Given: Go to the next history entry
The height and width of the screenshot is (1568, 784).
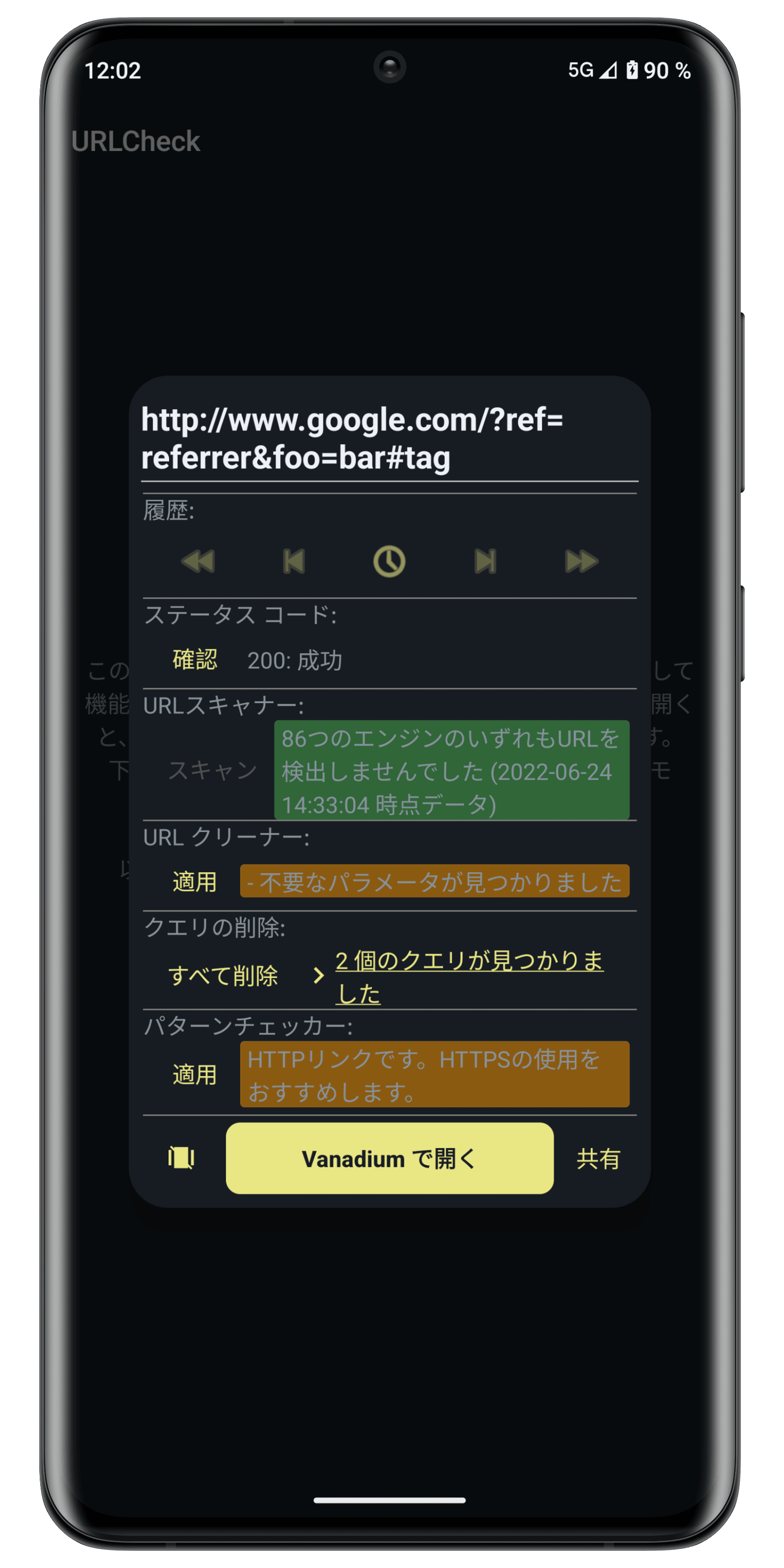Looking at the screenshot, I should coord(485,561).
